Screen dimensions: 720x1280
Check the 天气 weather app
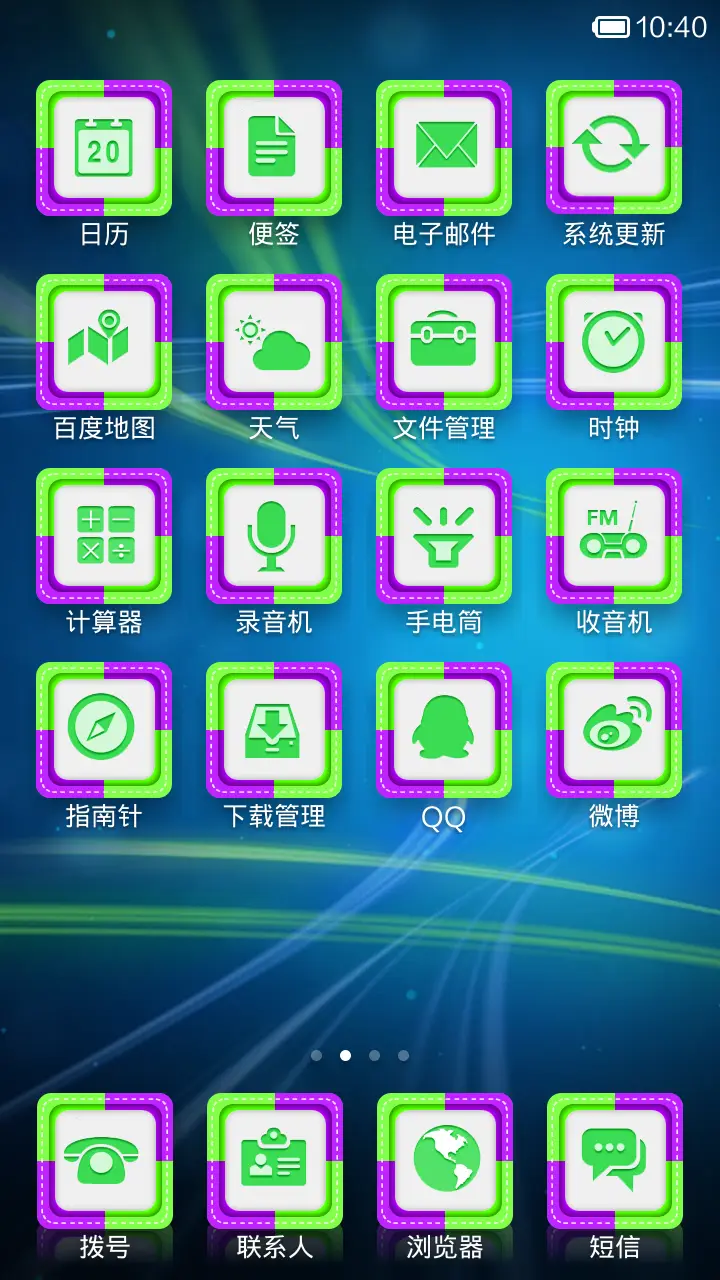pyautogui.click(x=274, y=343)
